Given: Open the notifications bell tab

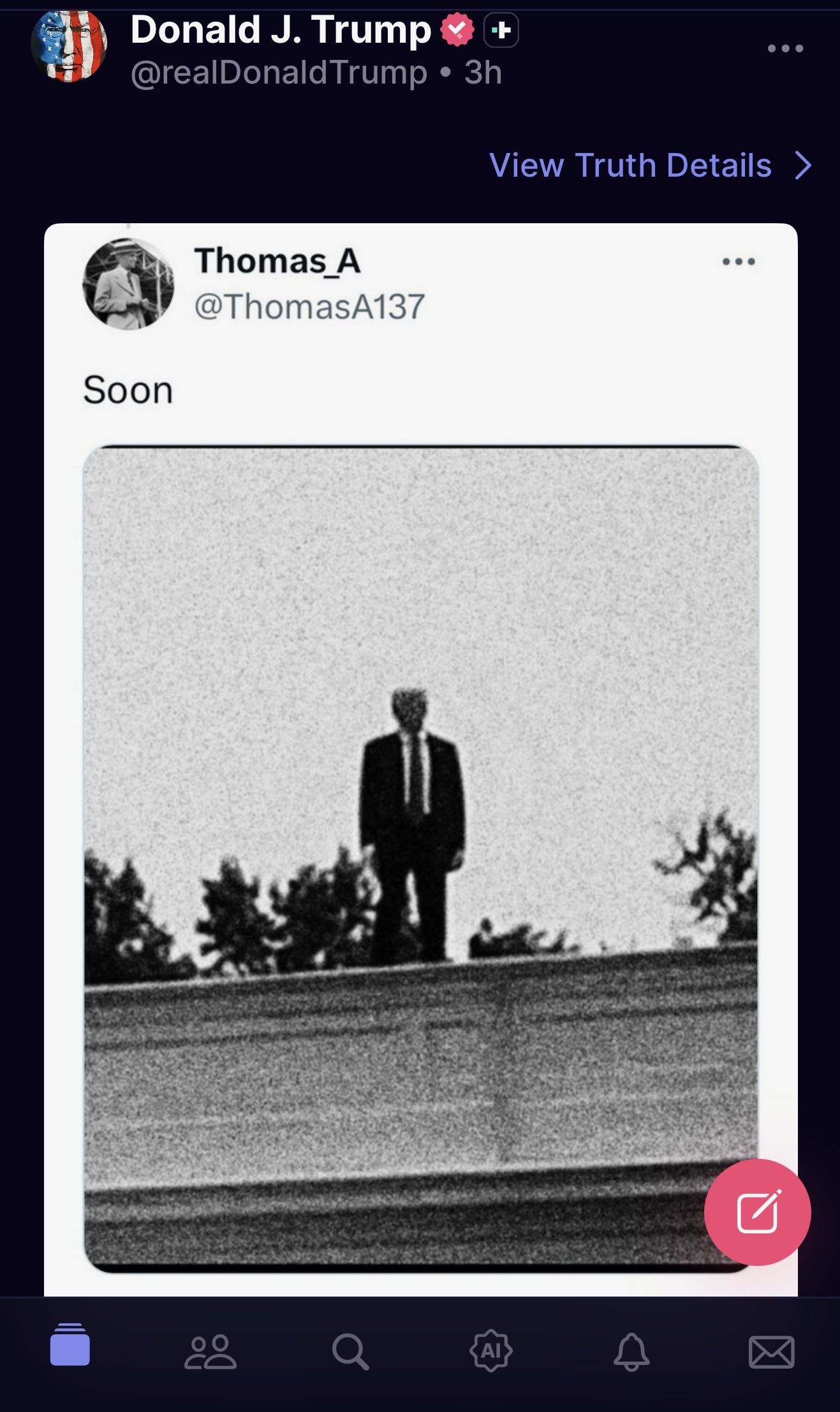Looking at the screenshot, I should pos(631,1351).
